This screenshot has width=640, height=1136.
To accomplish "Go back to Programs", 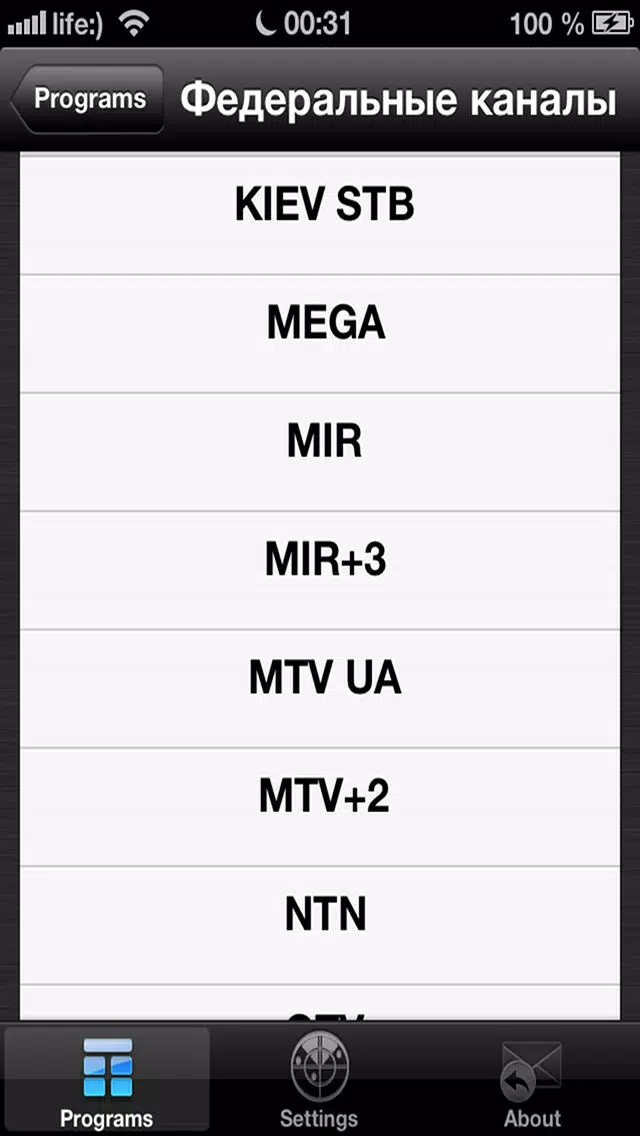I will [x=87, y=99].
